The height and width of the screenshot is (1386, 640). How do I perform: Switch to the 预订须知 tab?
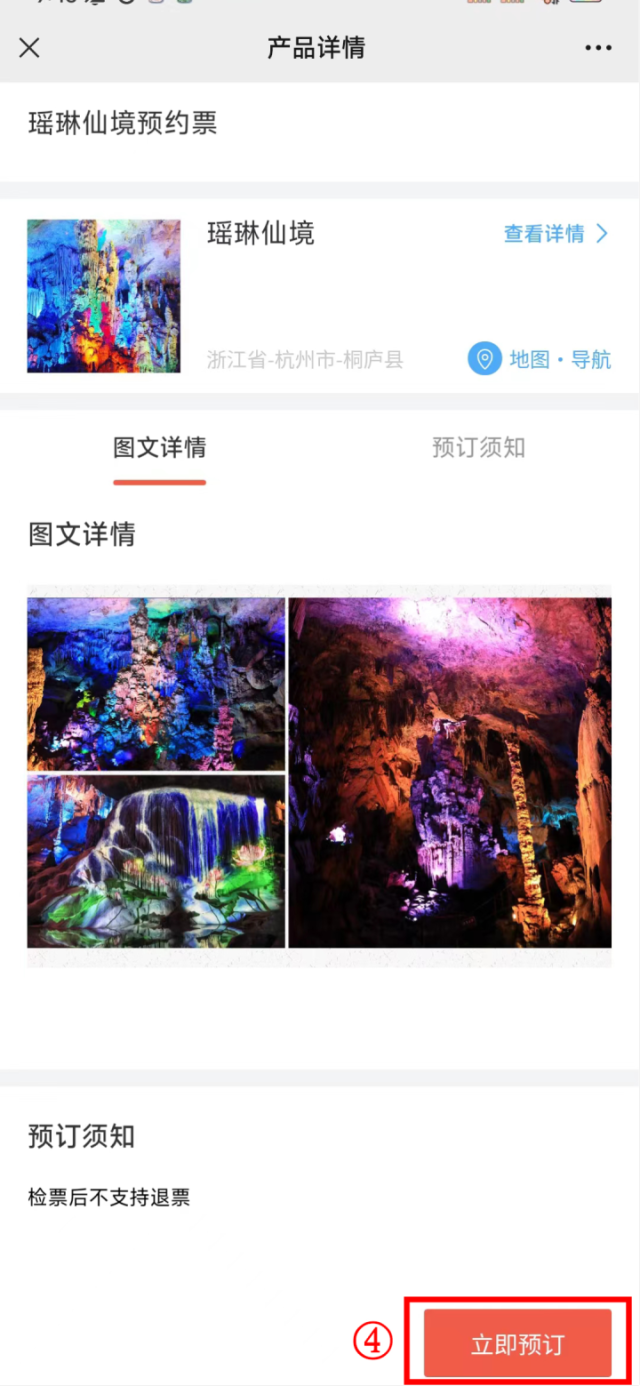[x=478, y=448]
